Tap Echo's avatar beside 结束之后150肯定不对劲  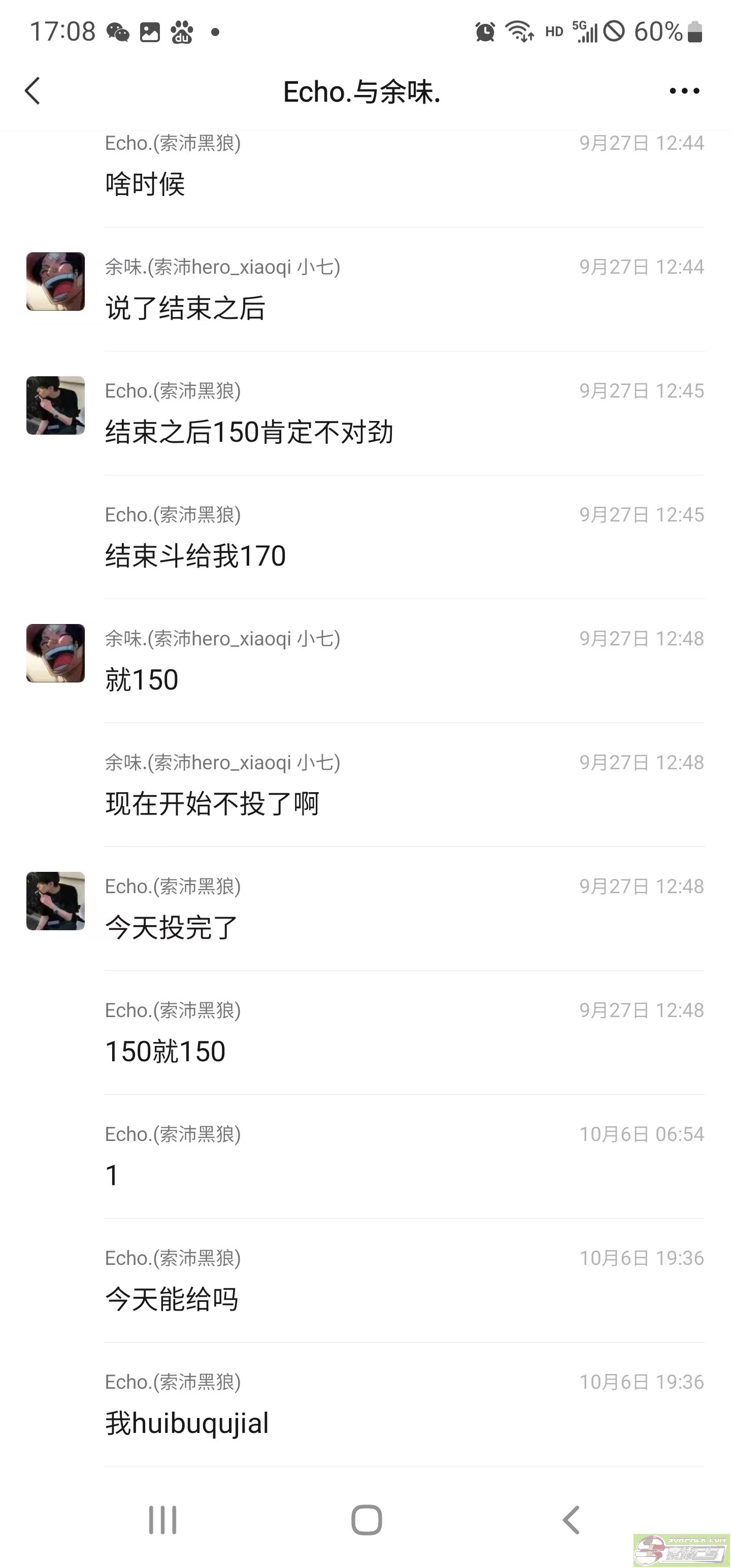click(55, 405)
